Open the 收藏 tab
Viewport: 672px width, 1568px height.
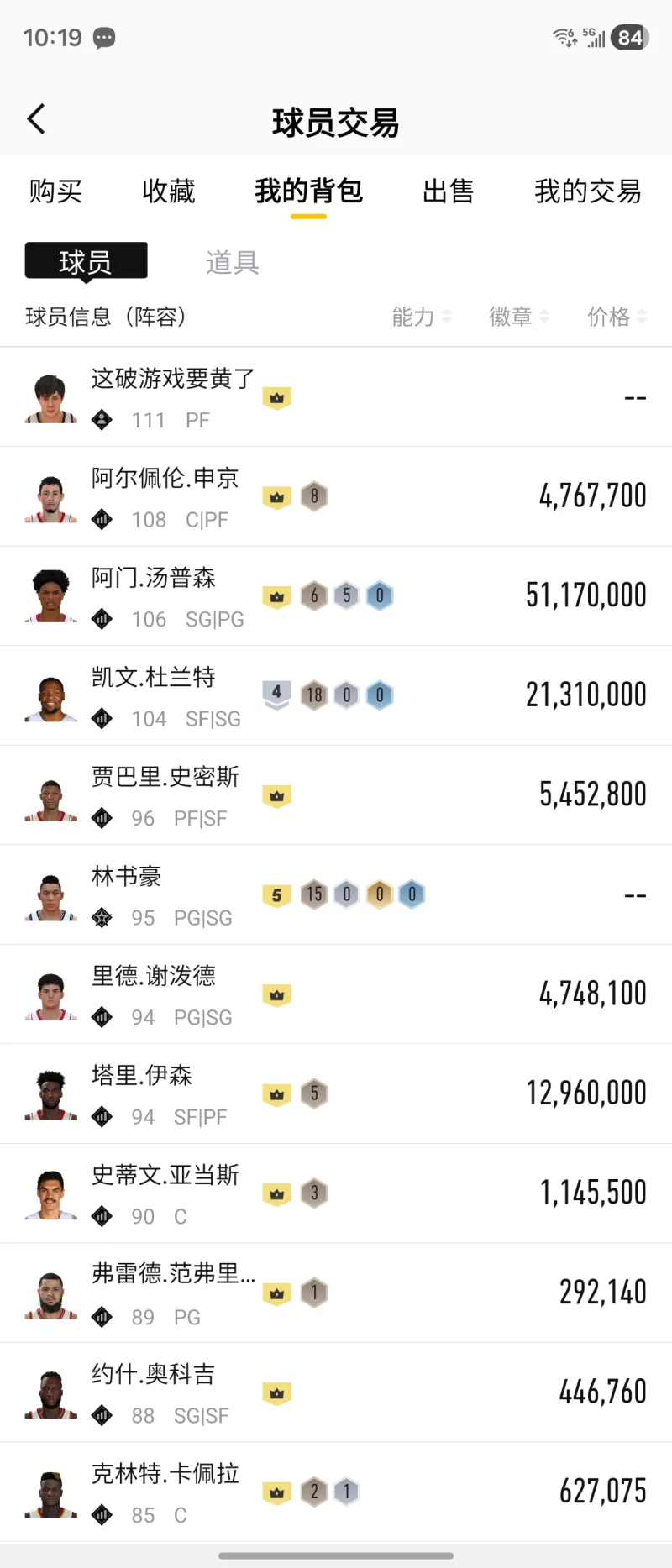(x=168, y=191)
